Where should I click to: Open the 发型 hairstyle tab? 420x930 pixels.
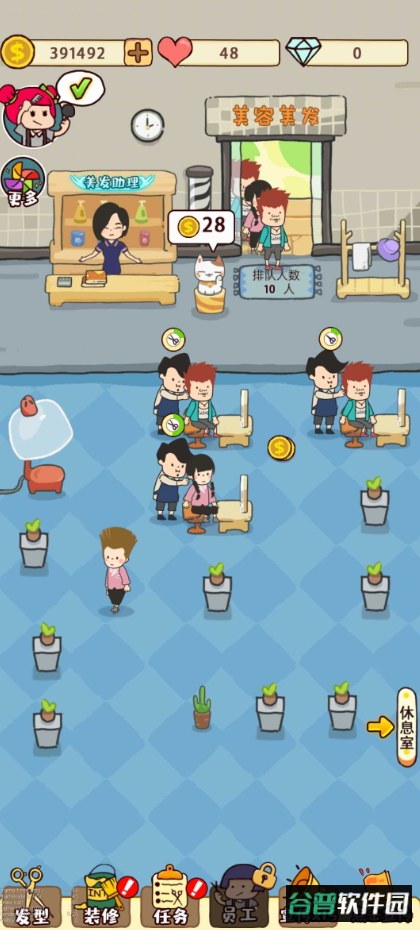tap(31, 897)
